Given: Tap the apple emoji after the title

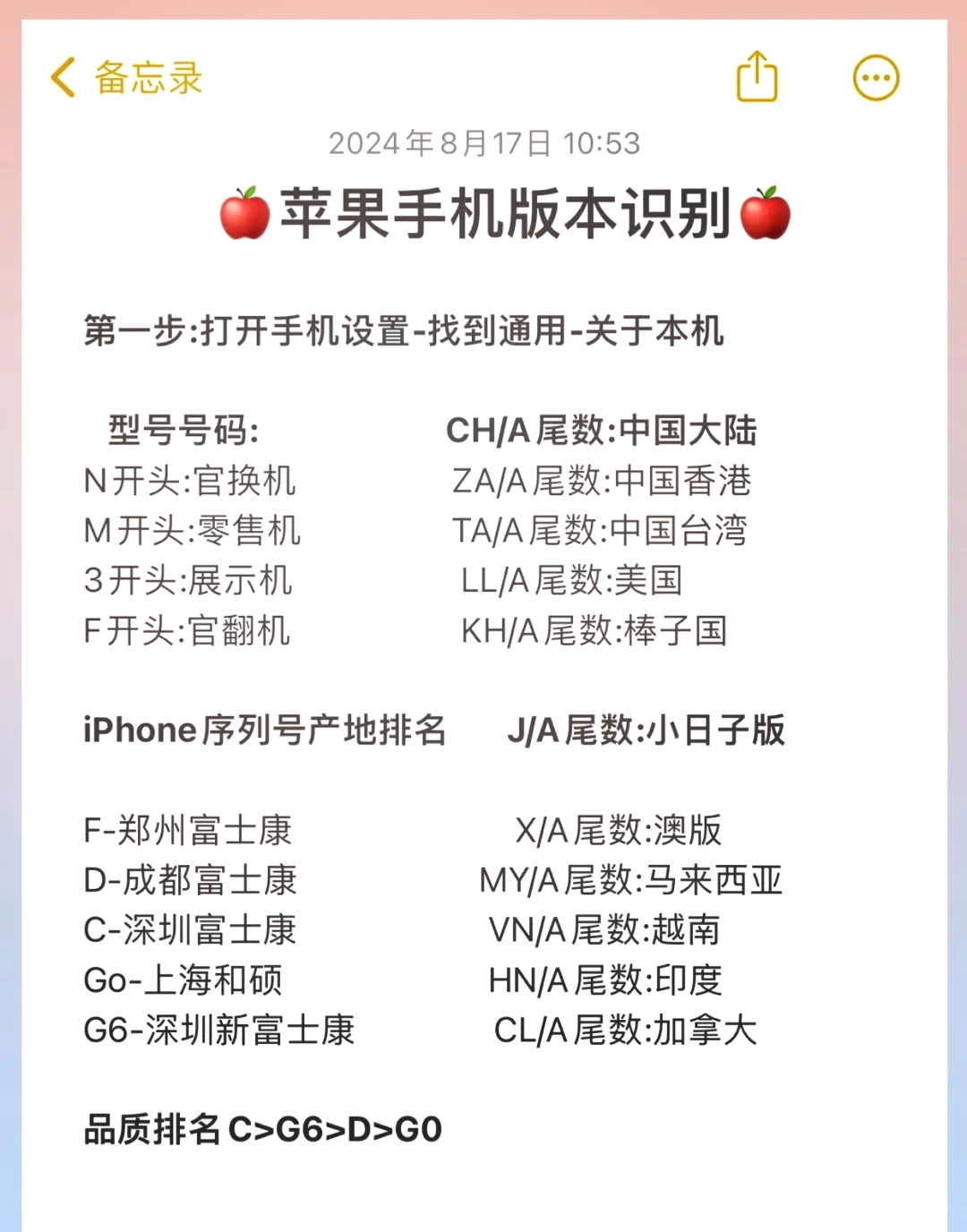Looking at the screenshot, I should [767, 218].
